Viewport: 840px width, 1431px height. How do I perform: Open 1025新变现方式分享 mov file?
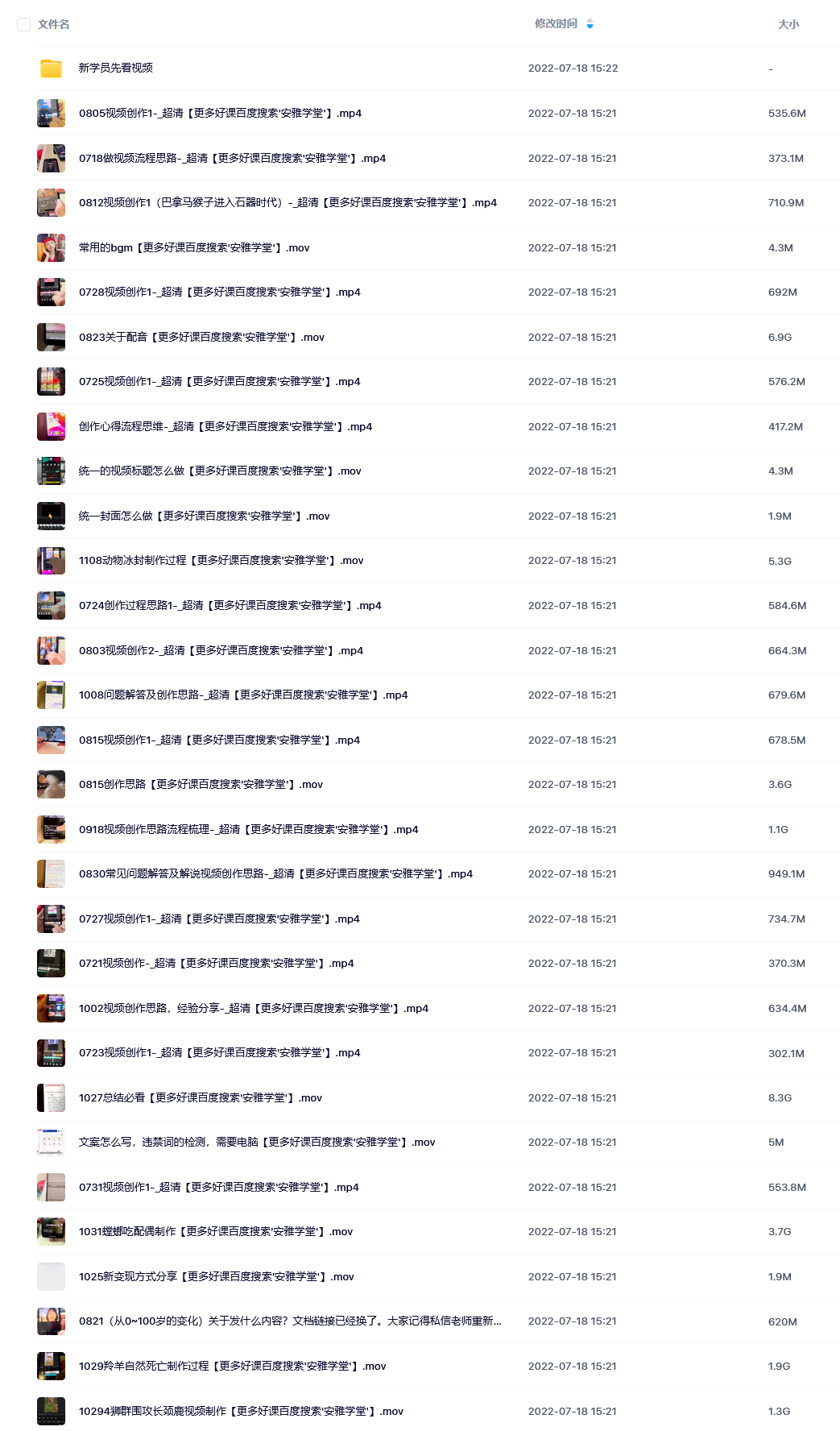pos(216,1277)
